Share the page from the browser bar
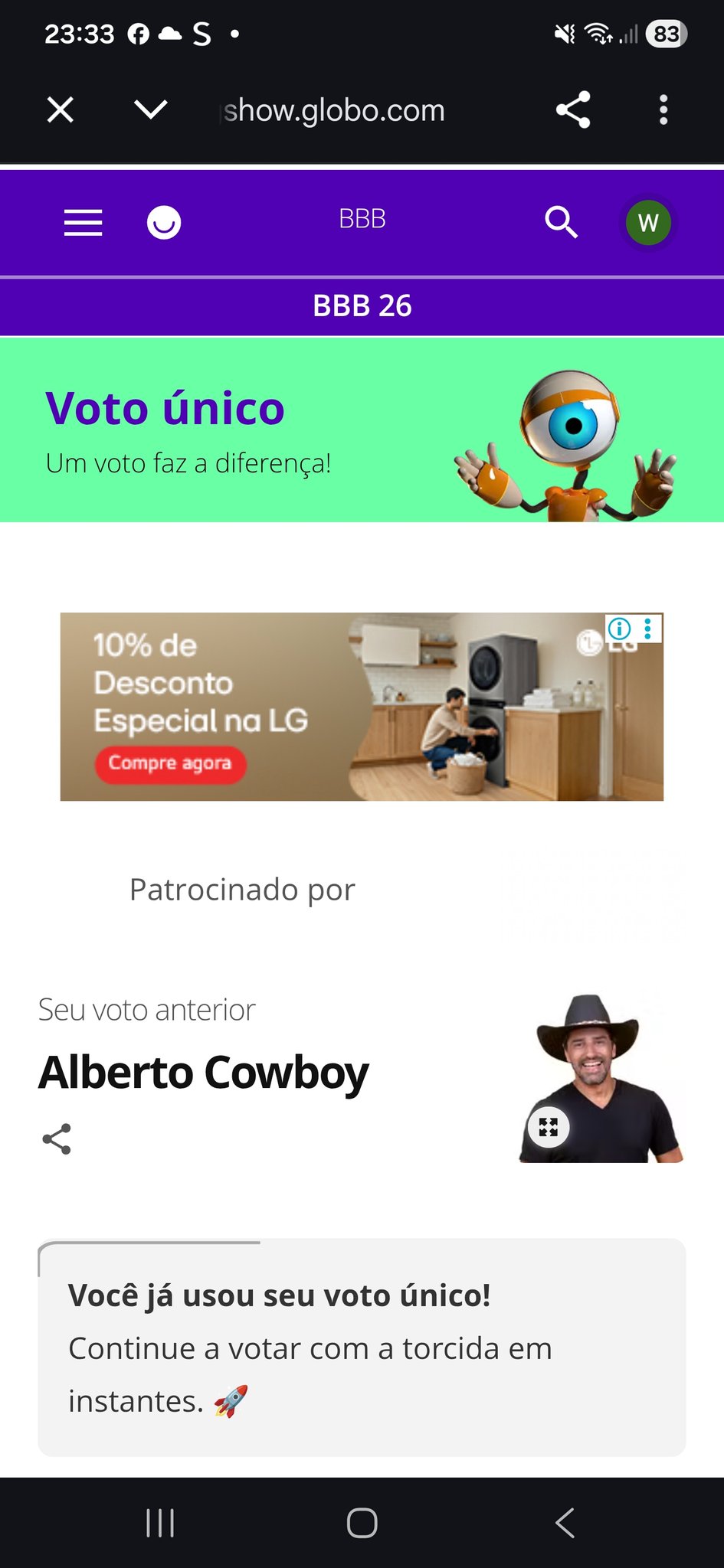Screen dimensions: 724x1568 click(573, 109)
